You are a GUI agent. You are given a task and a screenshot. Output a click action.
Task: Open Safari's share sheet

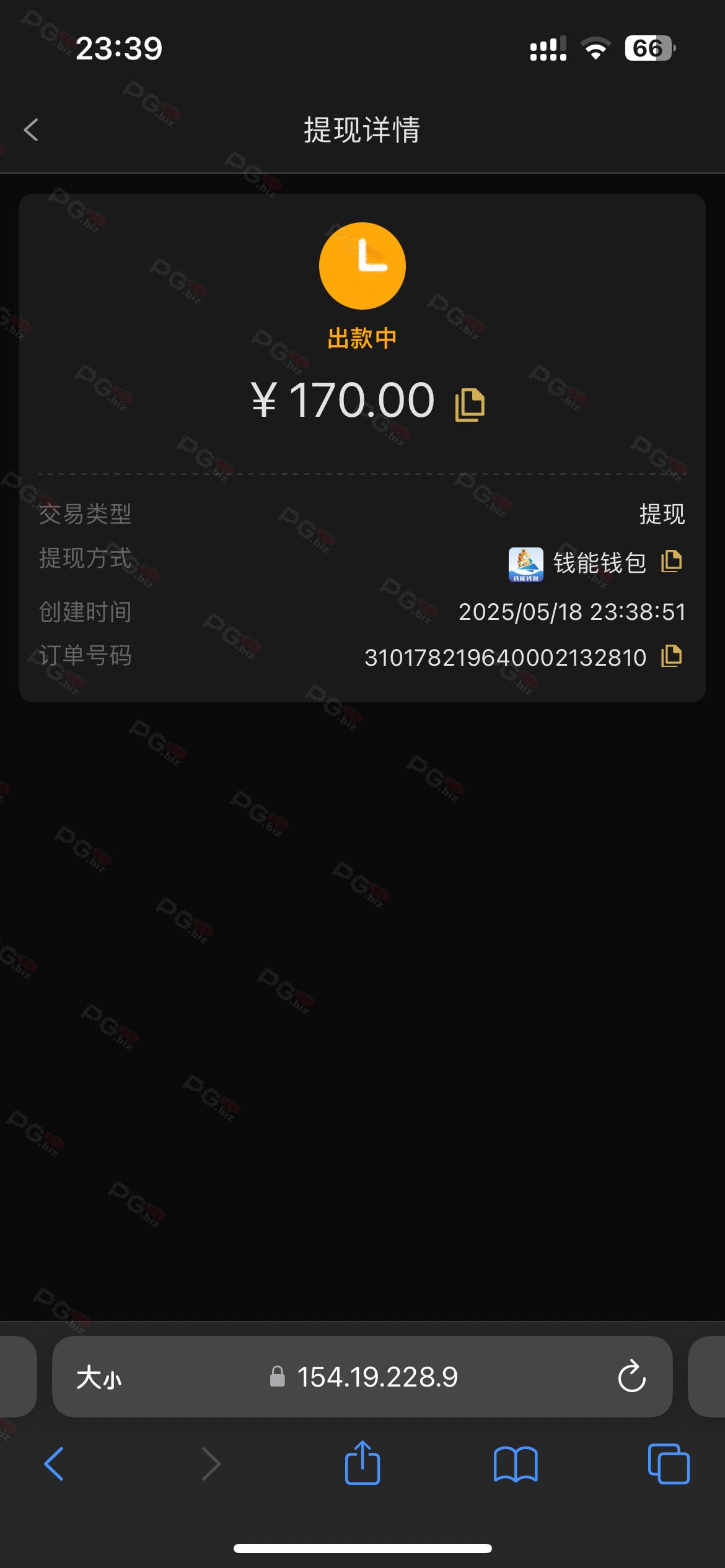(362, 1463)
